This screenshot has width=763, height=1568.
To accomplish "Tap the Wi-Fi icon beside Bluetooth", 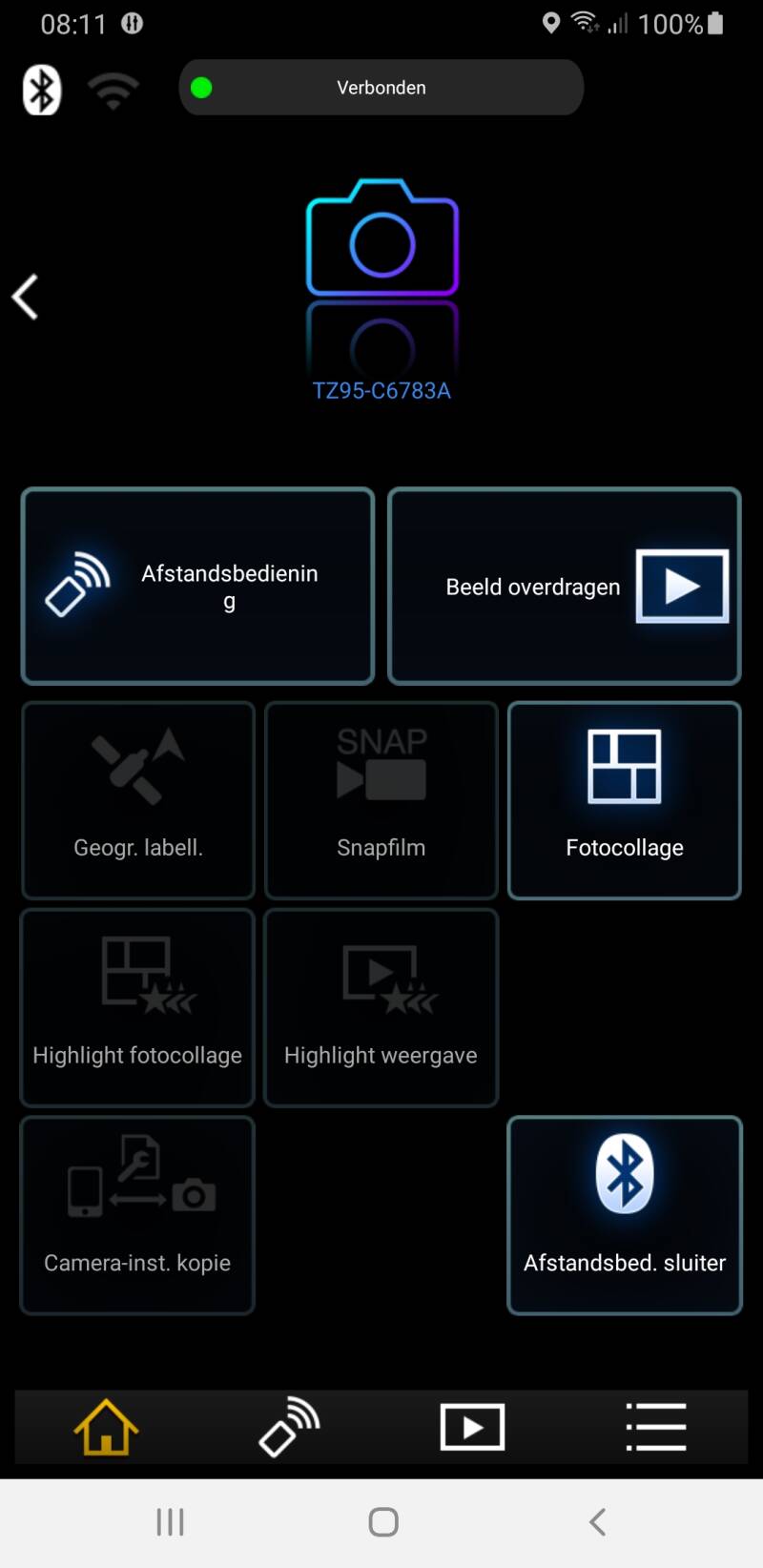I will point(113,90).
